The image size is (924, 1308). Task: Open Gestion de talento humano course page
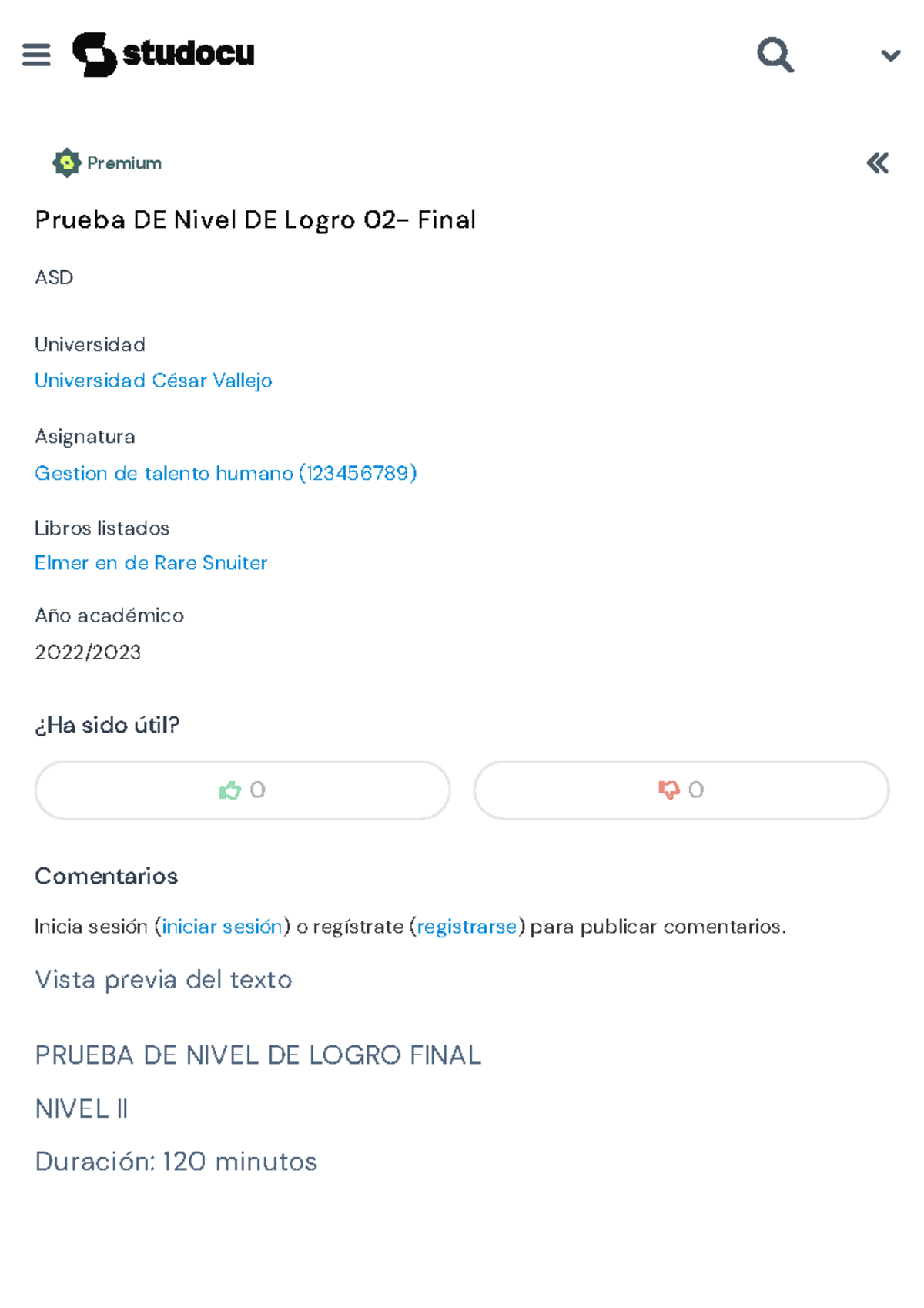point(226,473)
